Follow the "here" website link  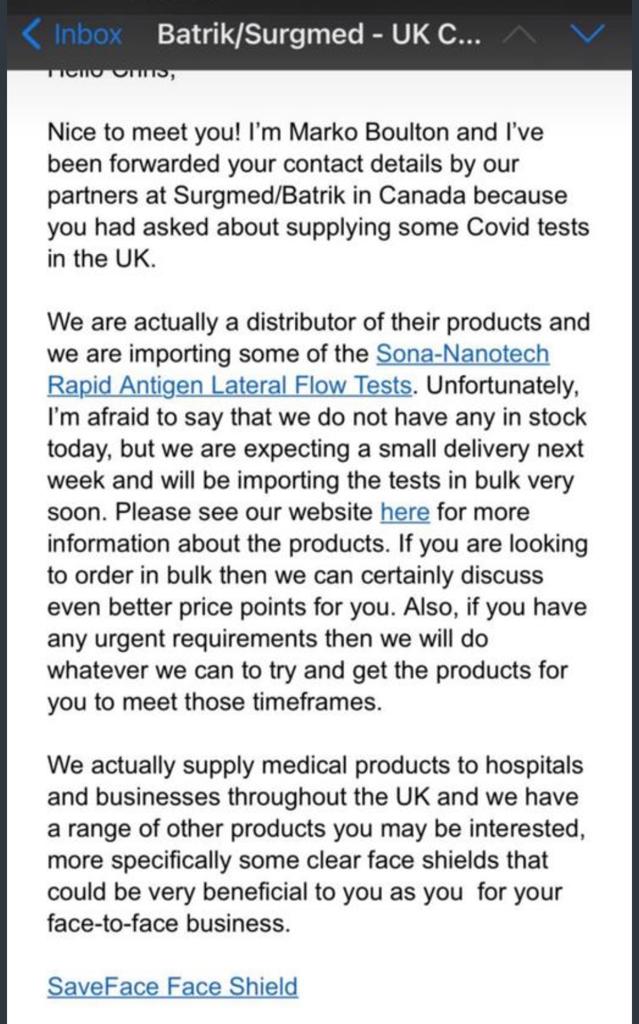(x=405, y=512)
